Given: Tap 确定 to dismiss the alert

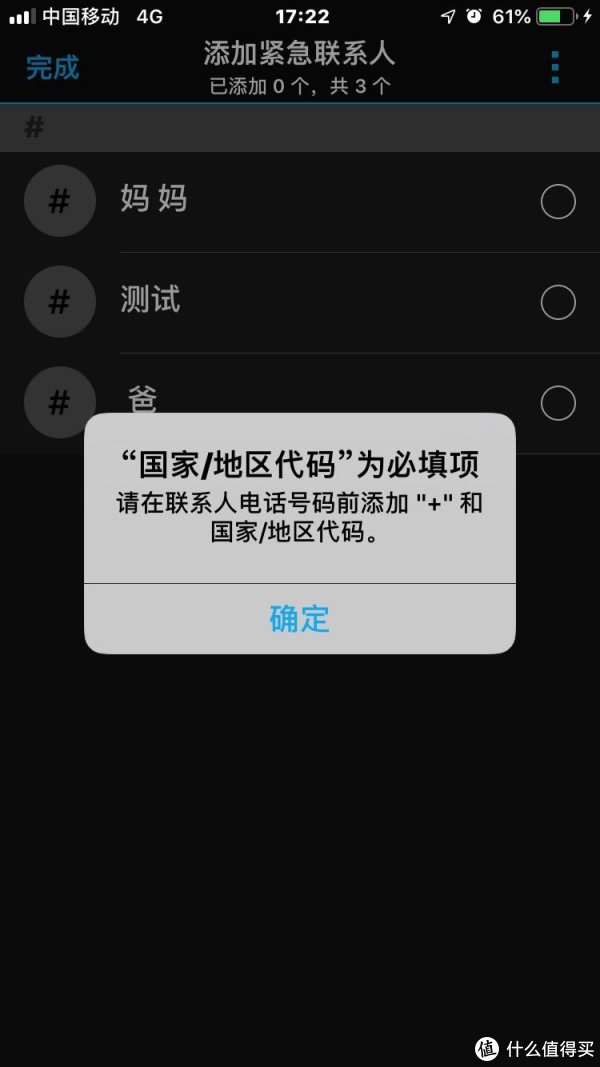Looking at the screenshot, I should 299,619.
